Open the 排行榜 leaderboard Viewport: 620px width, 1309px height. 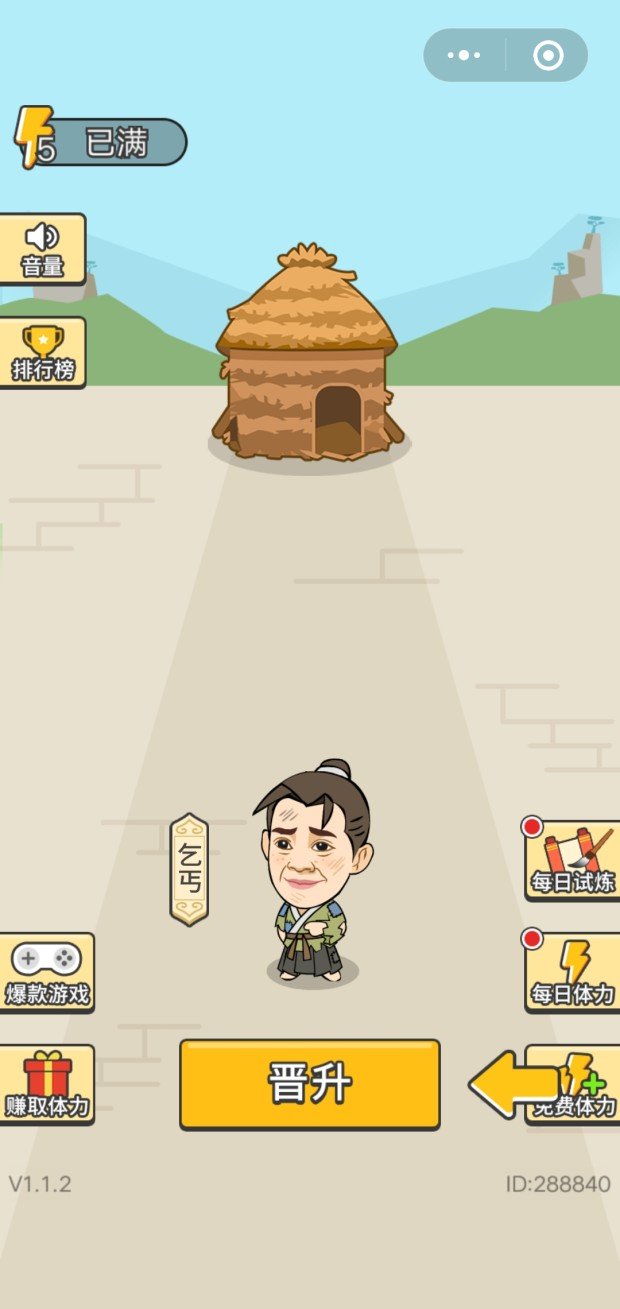coord(42,353)
